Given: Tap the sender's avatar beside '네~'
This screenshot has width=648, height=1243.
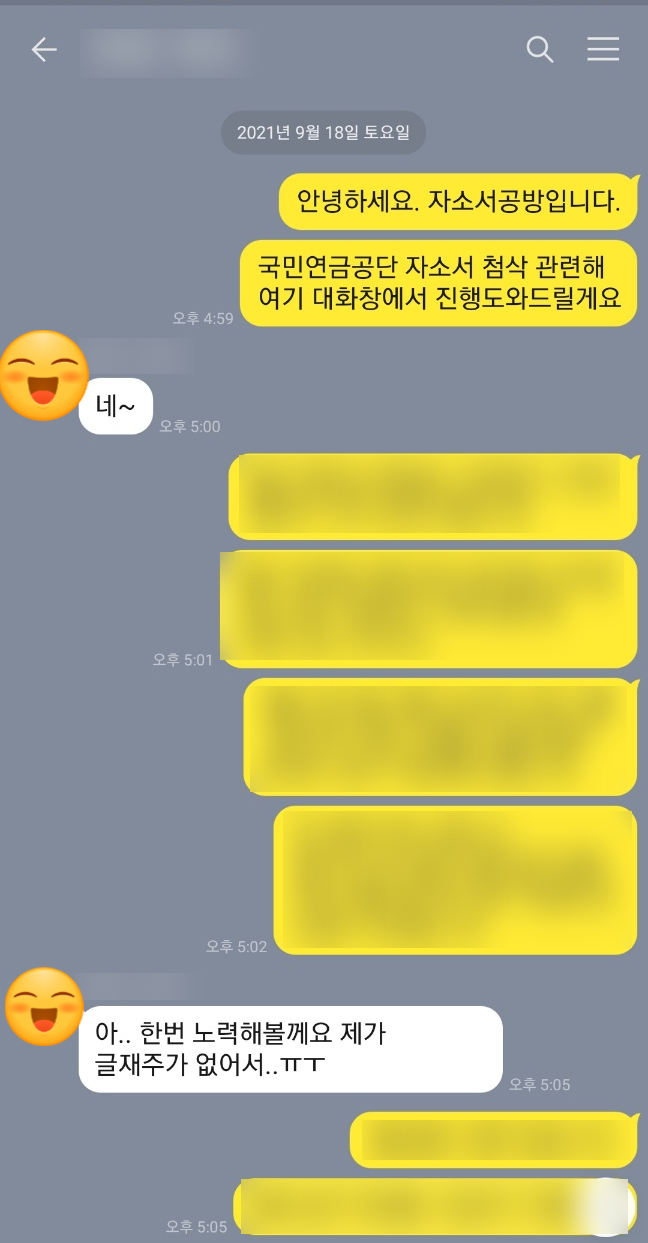Looking at the screenshot, I should pos(43,375).
